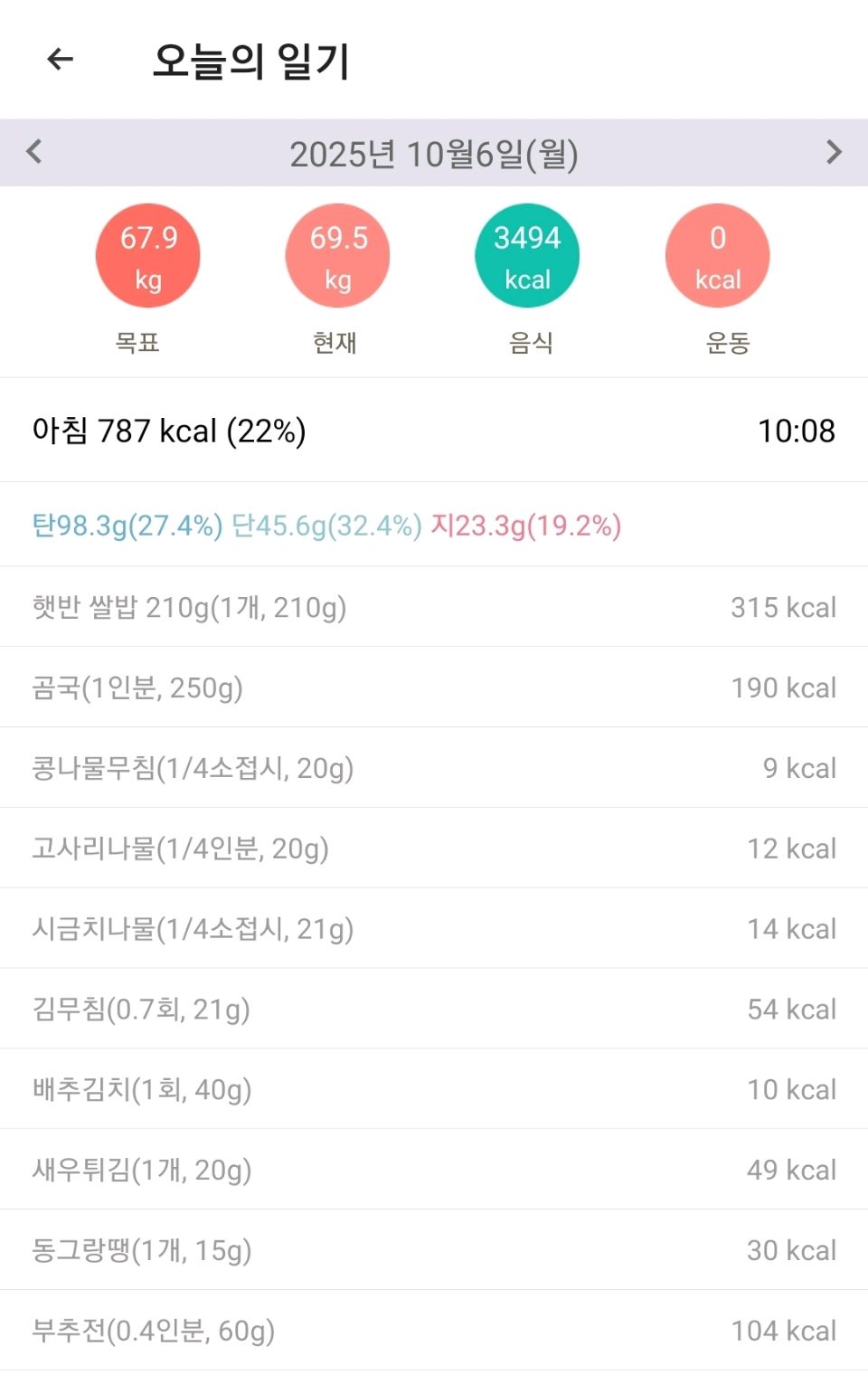This screenshot has height=1375, width=868.
Task: Open the 부추전 entry
Action: click(434, 1331)
